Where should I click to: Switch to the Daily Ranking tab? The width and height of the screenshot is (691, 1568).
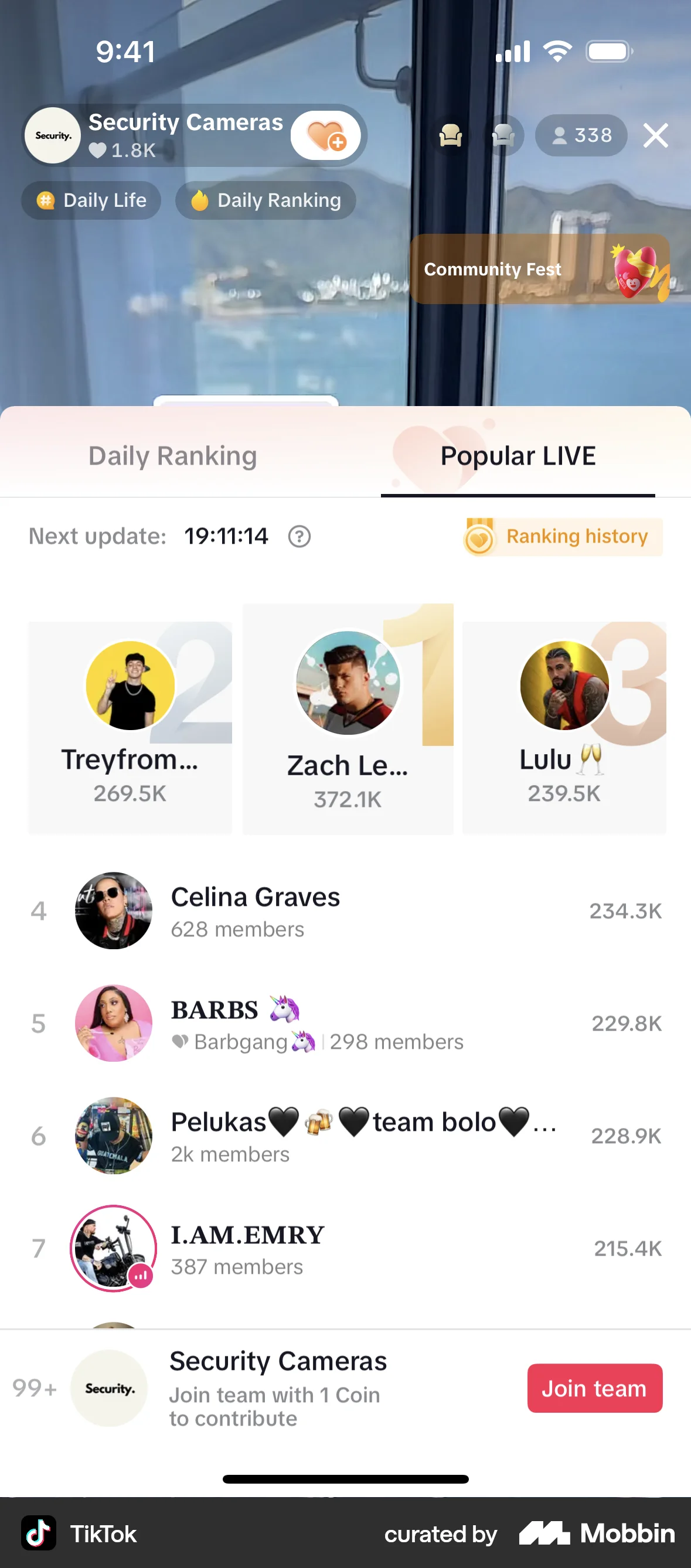pyautogui.click(x=172, y=455)
